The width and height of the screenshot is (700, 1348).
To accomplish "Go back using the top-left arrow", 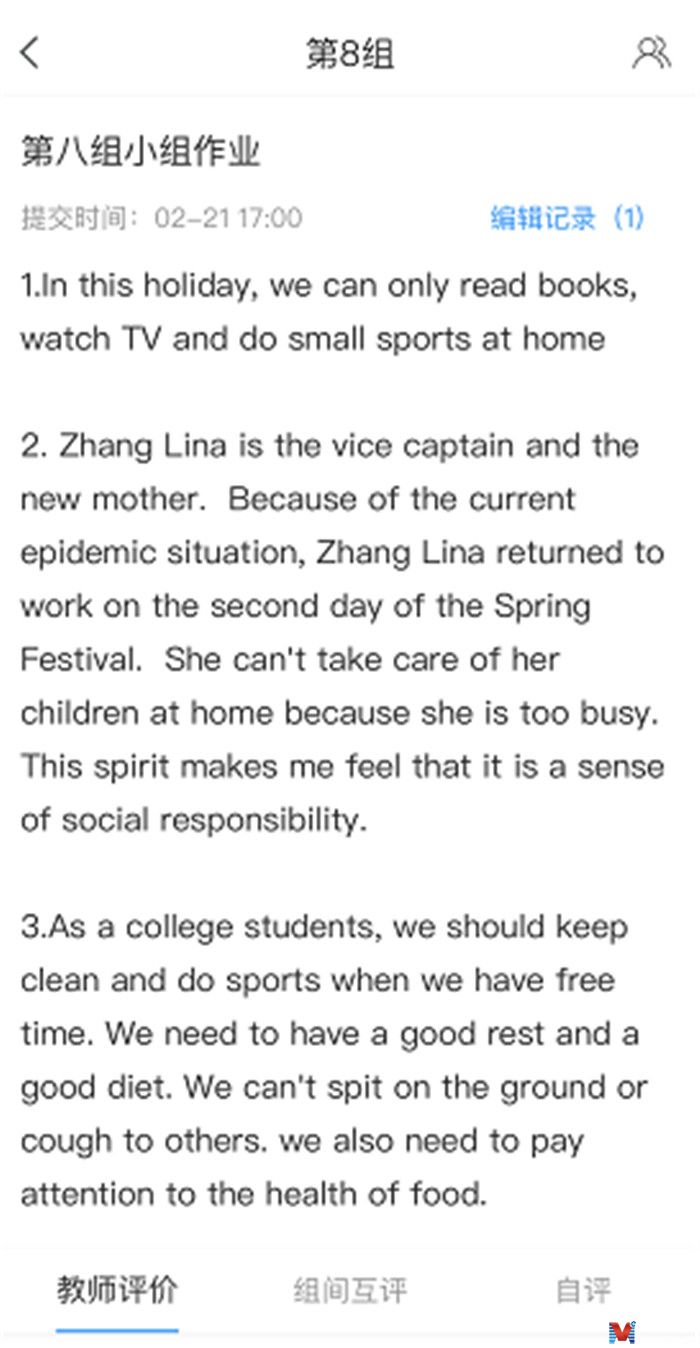I will pos(30,52).
